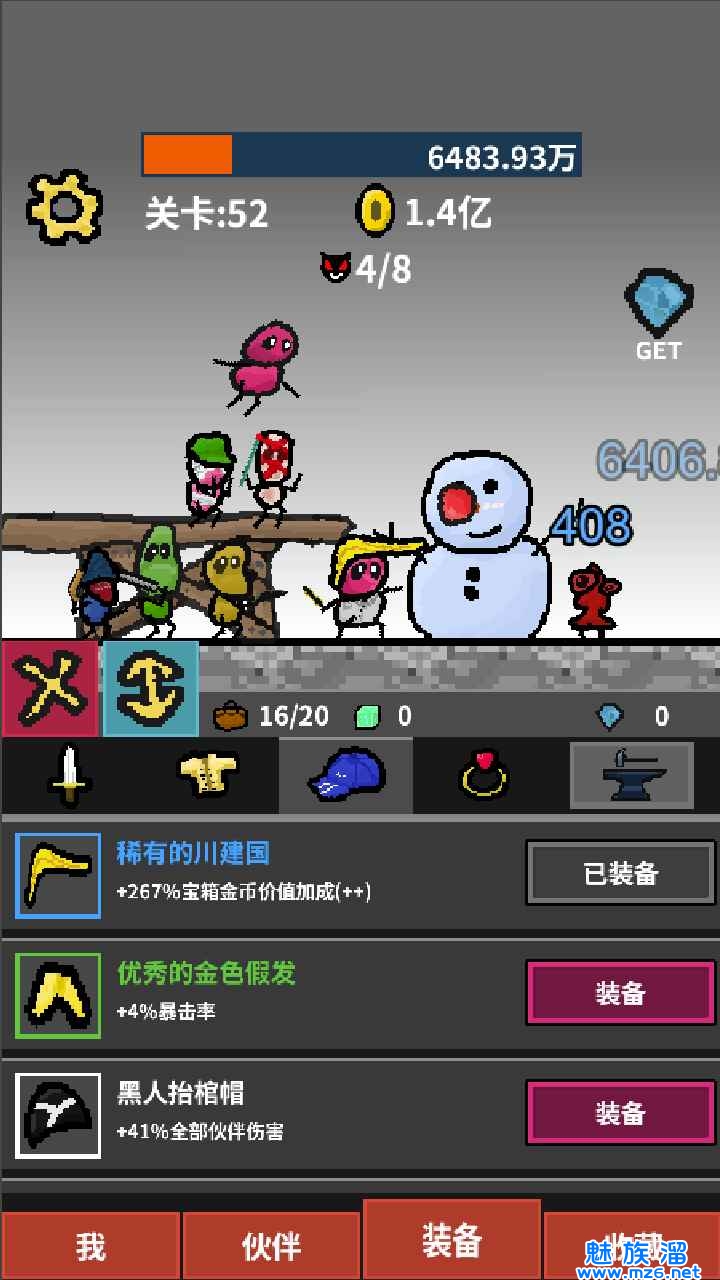Open the 伙伴 tab
720x1280 pixels.
pos(271,1246)
